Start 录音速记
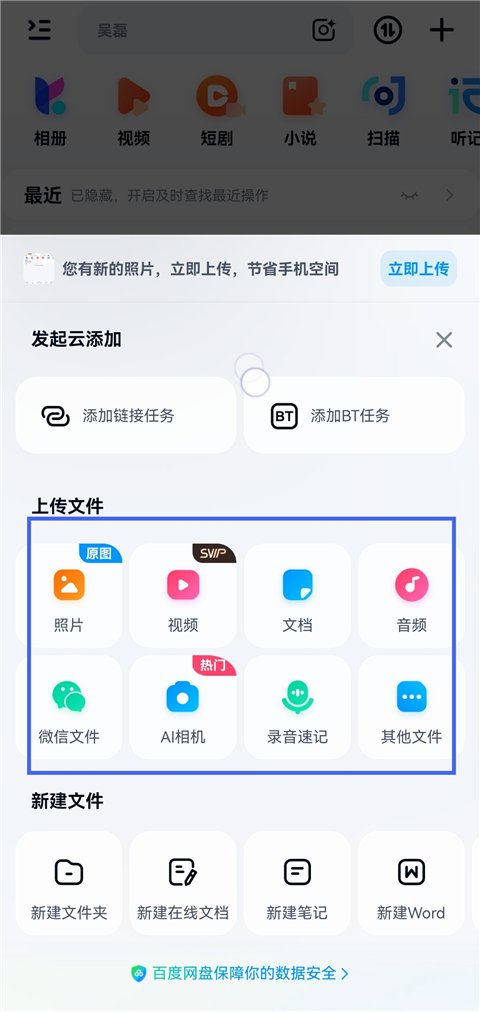 [297, 708]
